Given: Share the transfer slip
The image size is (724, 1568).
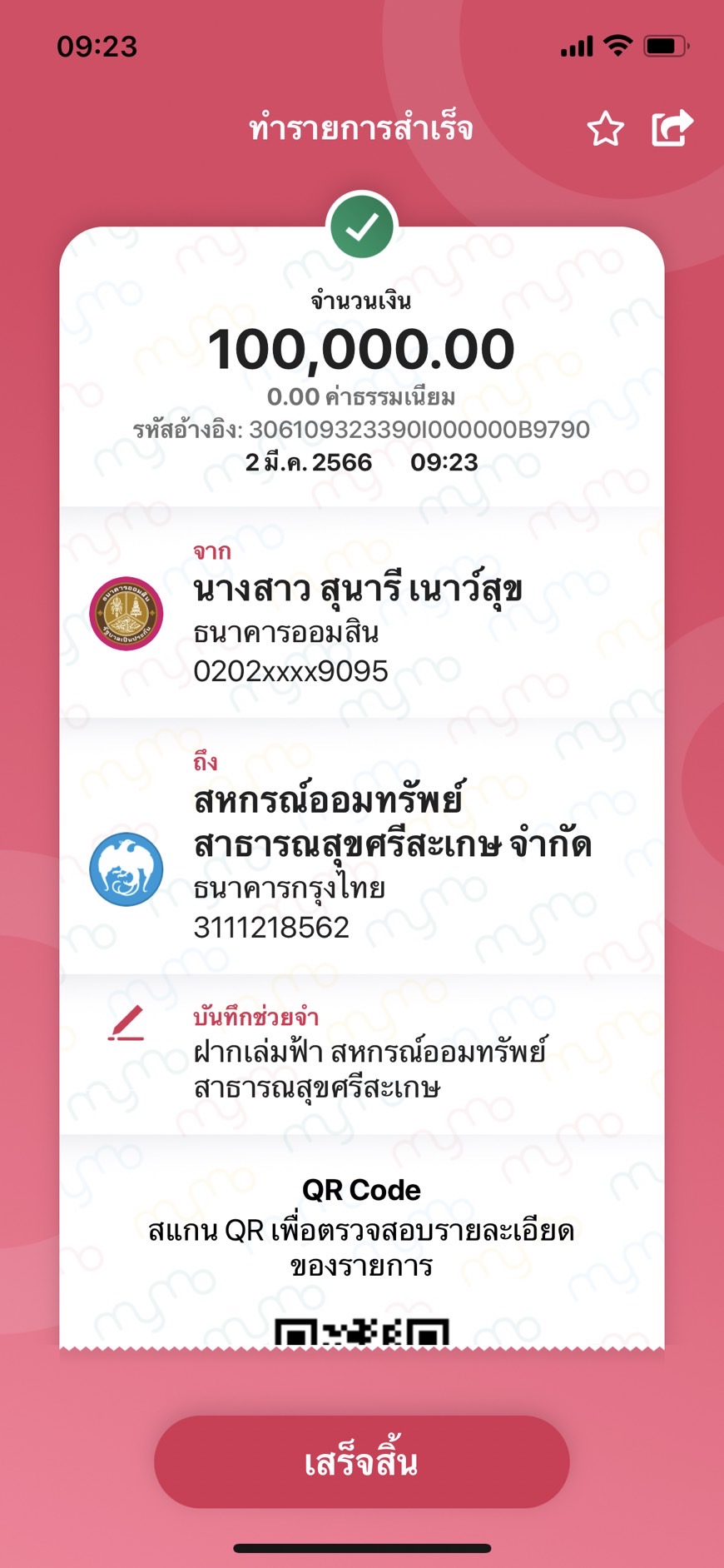Looking at the screenshot, I should pyautogui.click(x=672, y=127).
